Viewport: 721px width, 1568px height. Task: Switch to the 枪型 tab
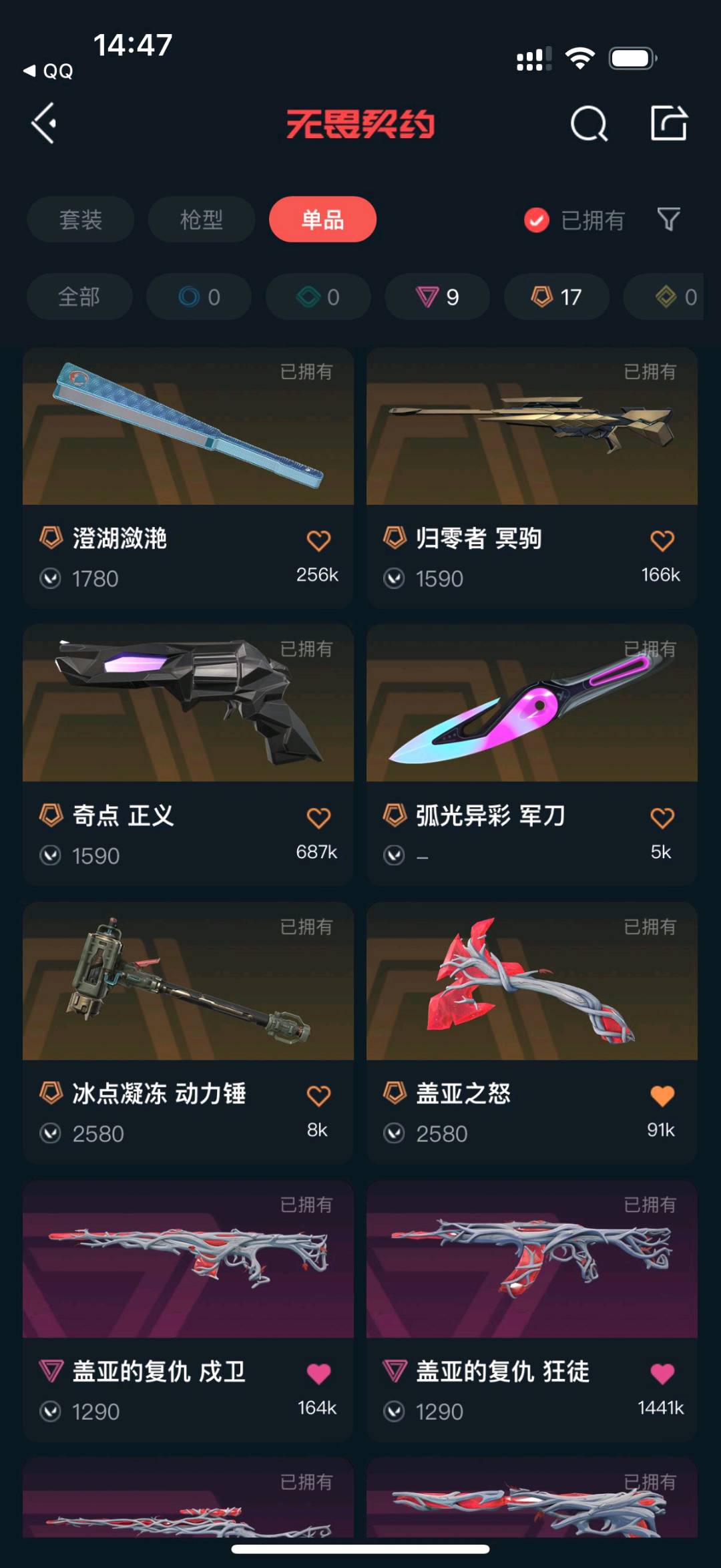pos(201,220)
